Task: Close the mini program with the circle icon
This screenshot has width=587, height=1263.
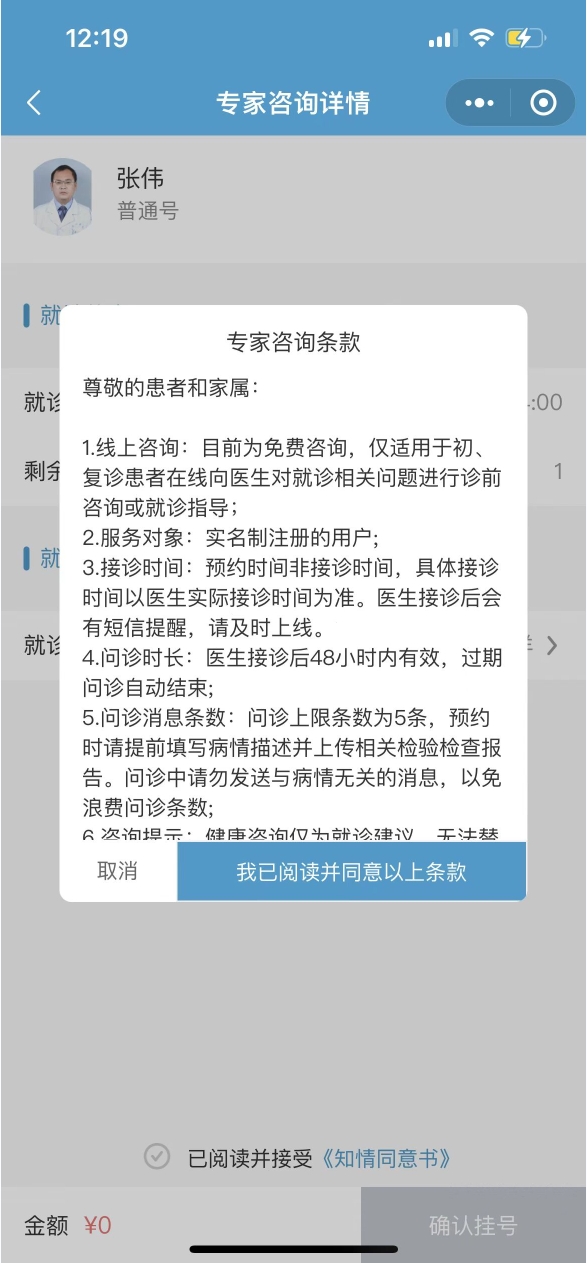Action: pos(543,103)
